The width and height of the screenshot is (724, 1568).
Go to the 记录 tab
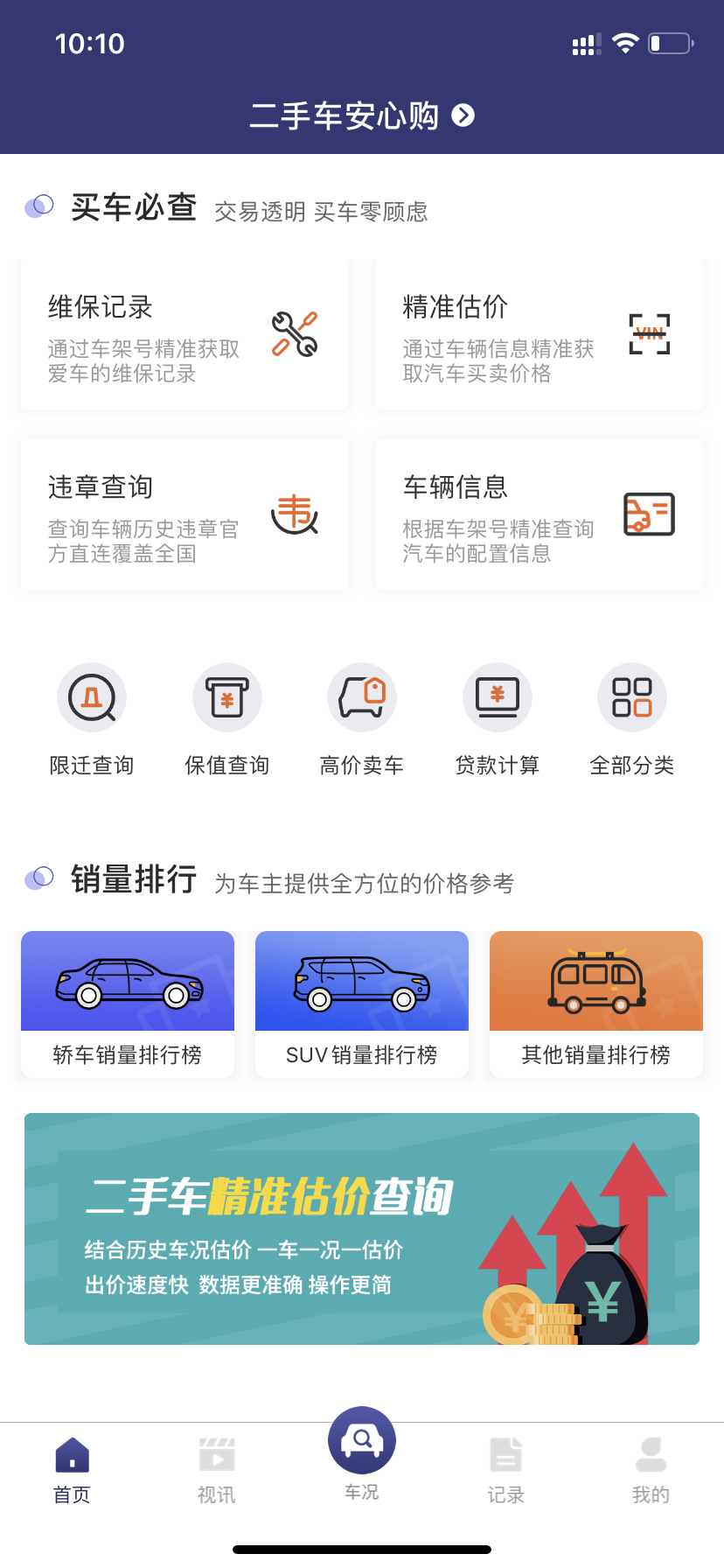pyautogui.click(x=505, y=1470)
